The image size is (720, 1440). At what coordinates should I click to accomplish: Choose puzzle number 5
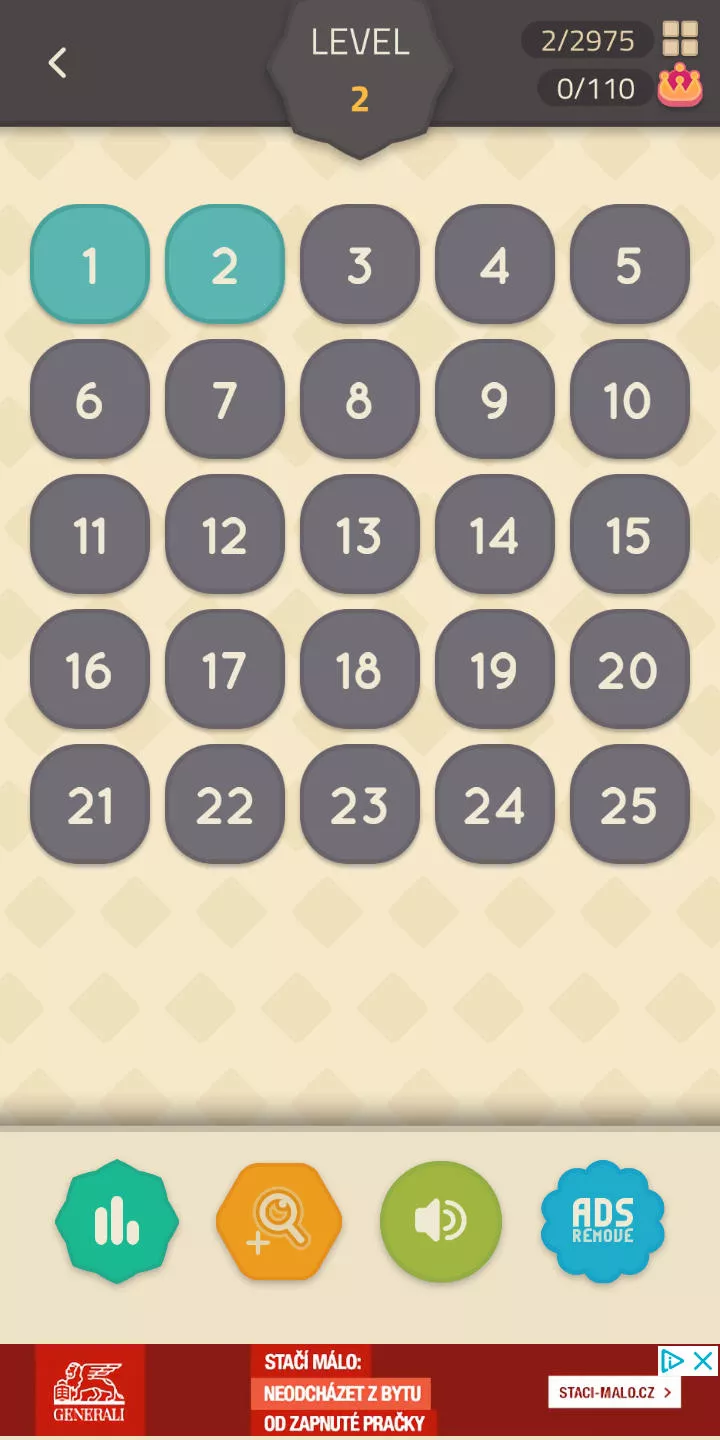[630, 265]
